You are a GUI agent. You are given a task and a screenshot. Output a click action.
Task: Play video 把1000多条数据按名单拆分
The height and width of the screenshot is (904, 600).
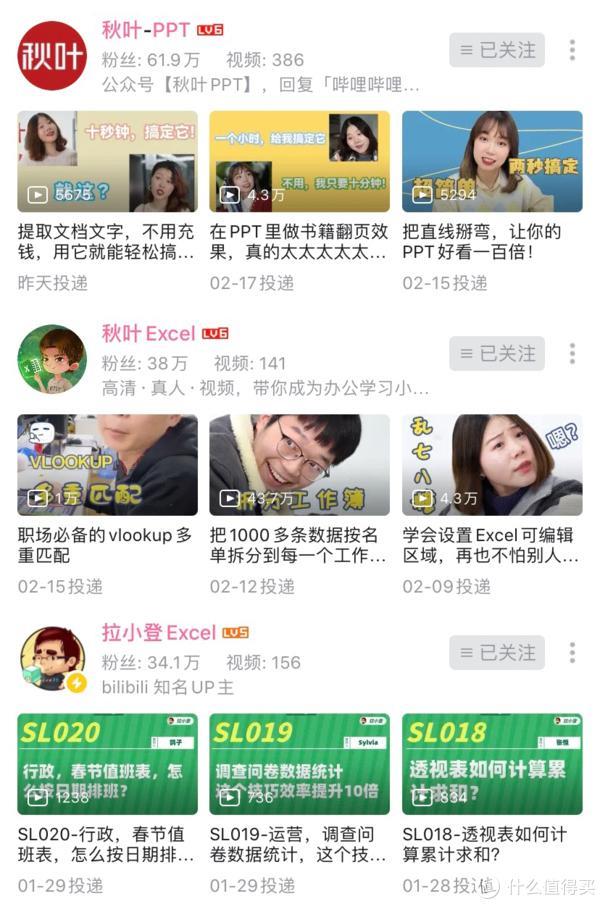point(299,465)
